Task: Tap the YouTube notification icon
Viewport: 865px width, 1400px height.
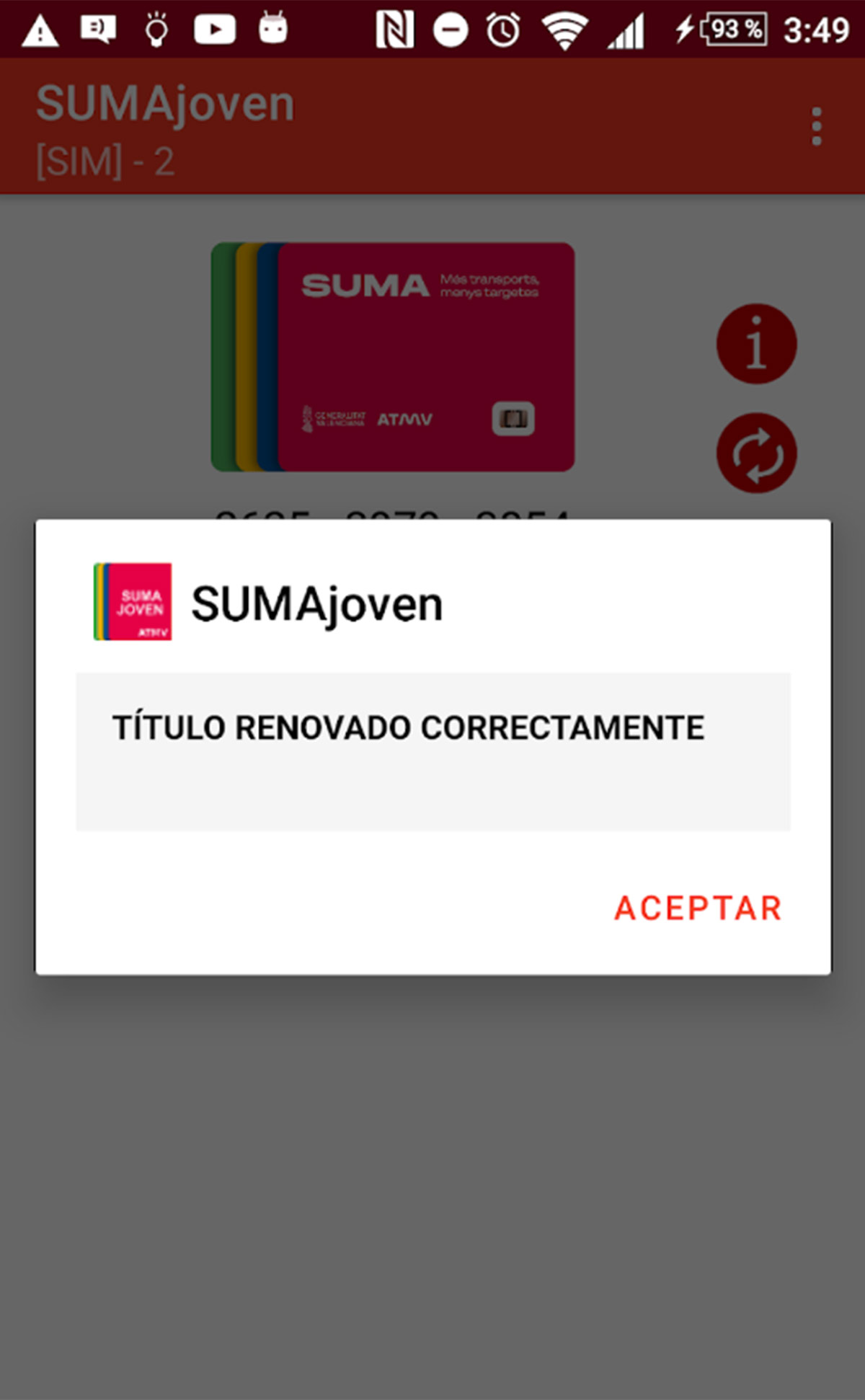Action: pyautogui.click(x=214, y=30)
